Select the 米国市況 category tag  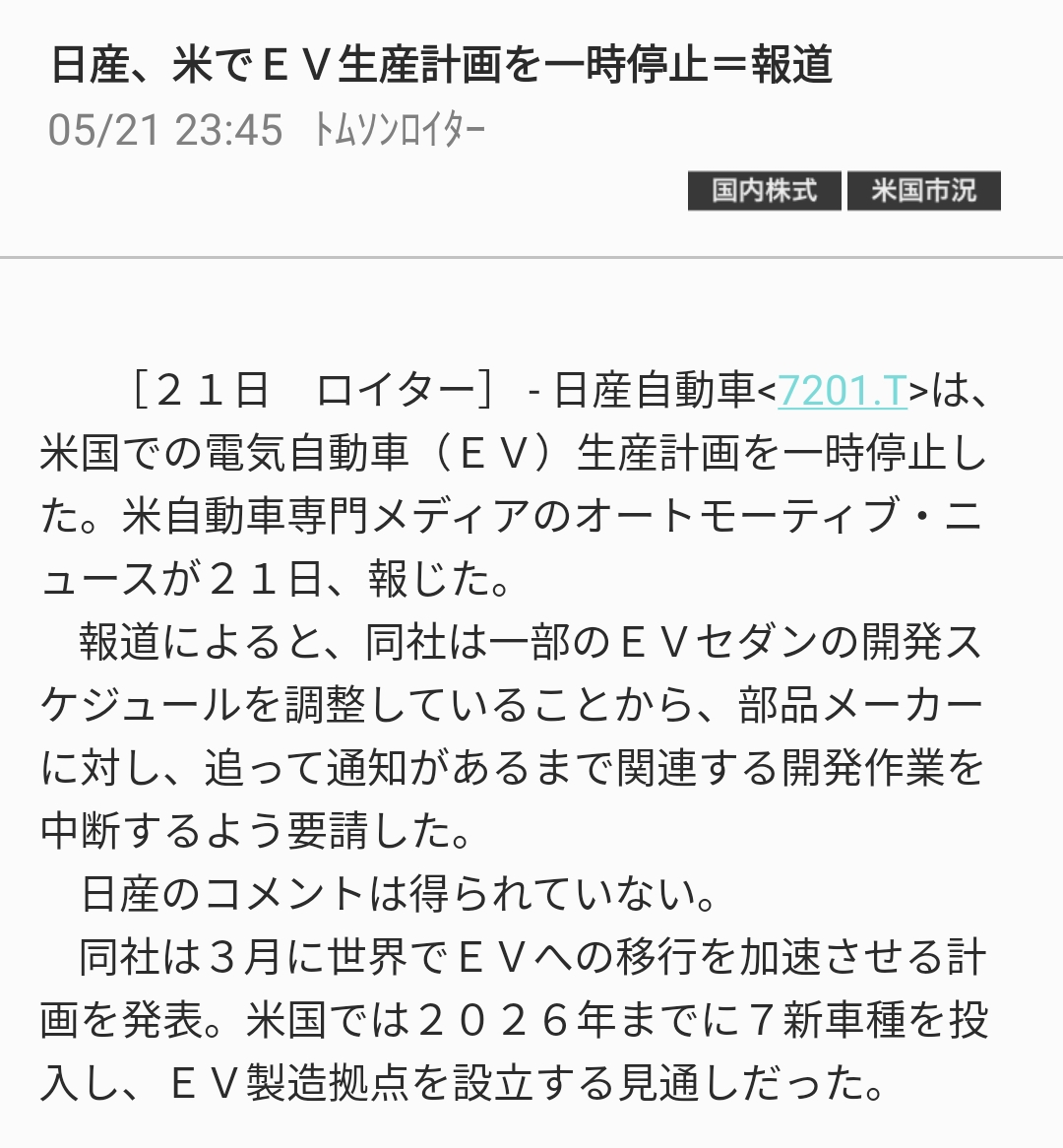tap(924, 191)
